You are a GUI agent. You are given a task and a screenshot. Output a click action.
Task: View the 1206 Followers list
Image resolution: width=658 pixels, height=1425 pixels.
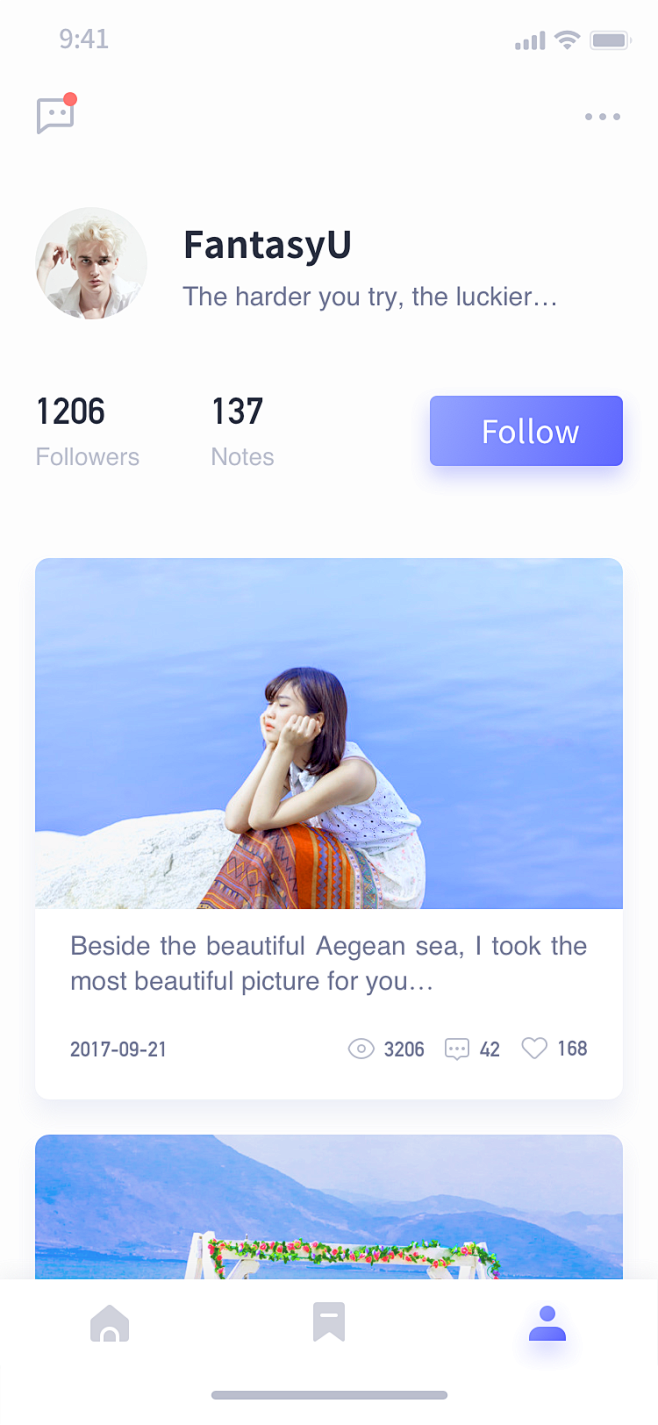[87, 431]
